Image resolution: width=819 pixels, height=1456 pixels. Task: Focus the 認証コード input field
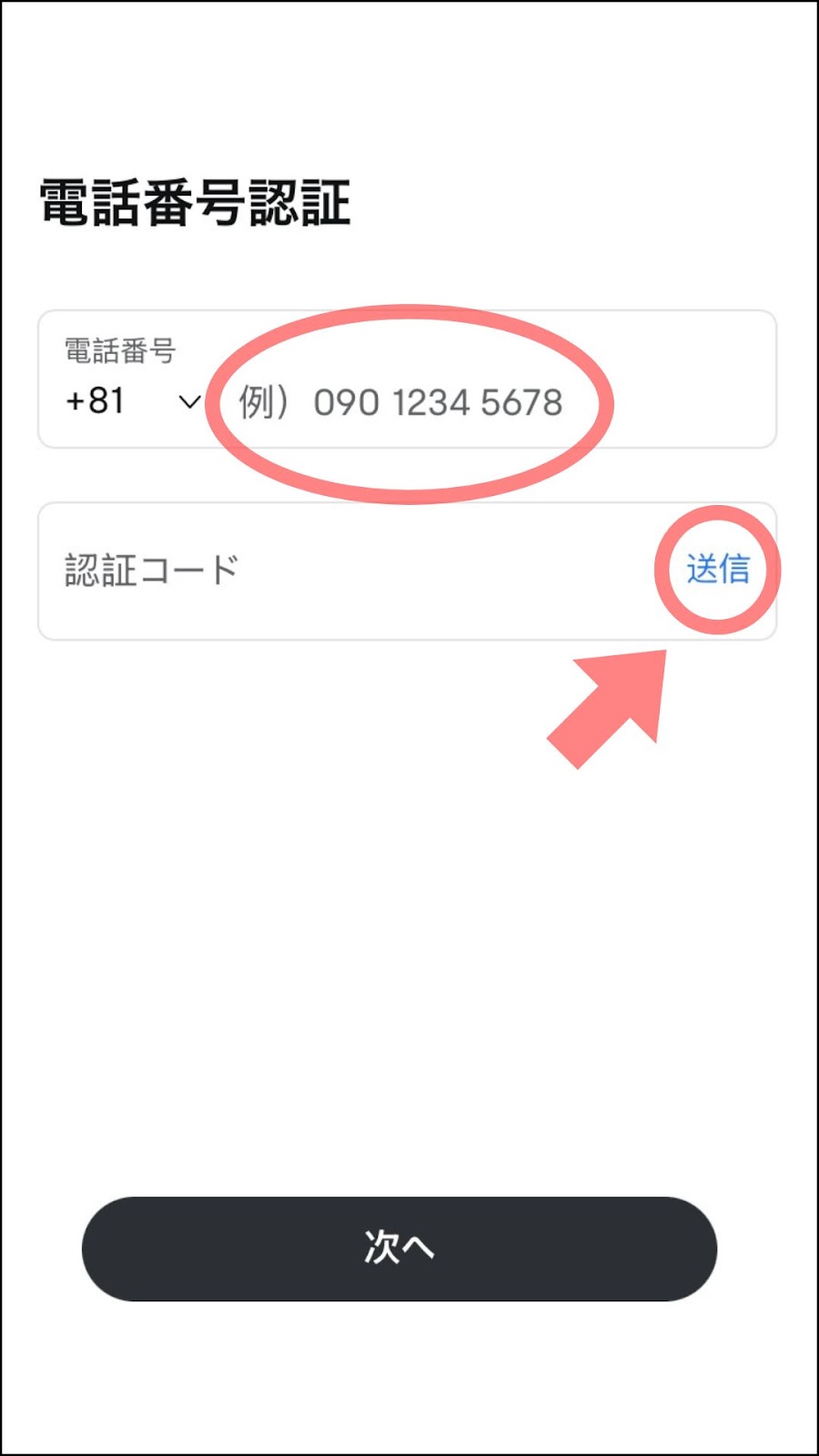click(x=346, y=571)
